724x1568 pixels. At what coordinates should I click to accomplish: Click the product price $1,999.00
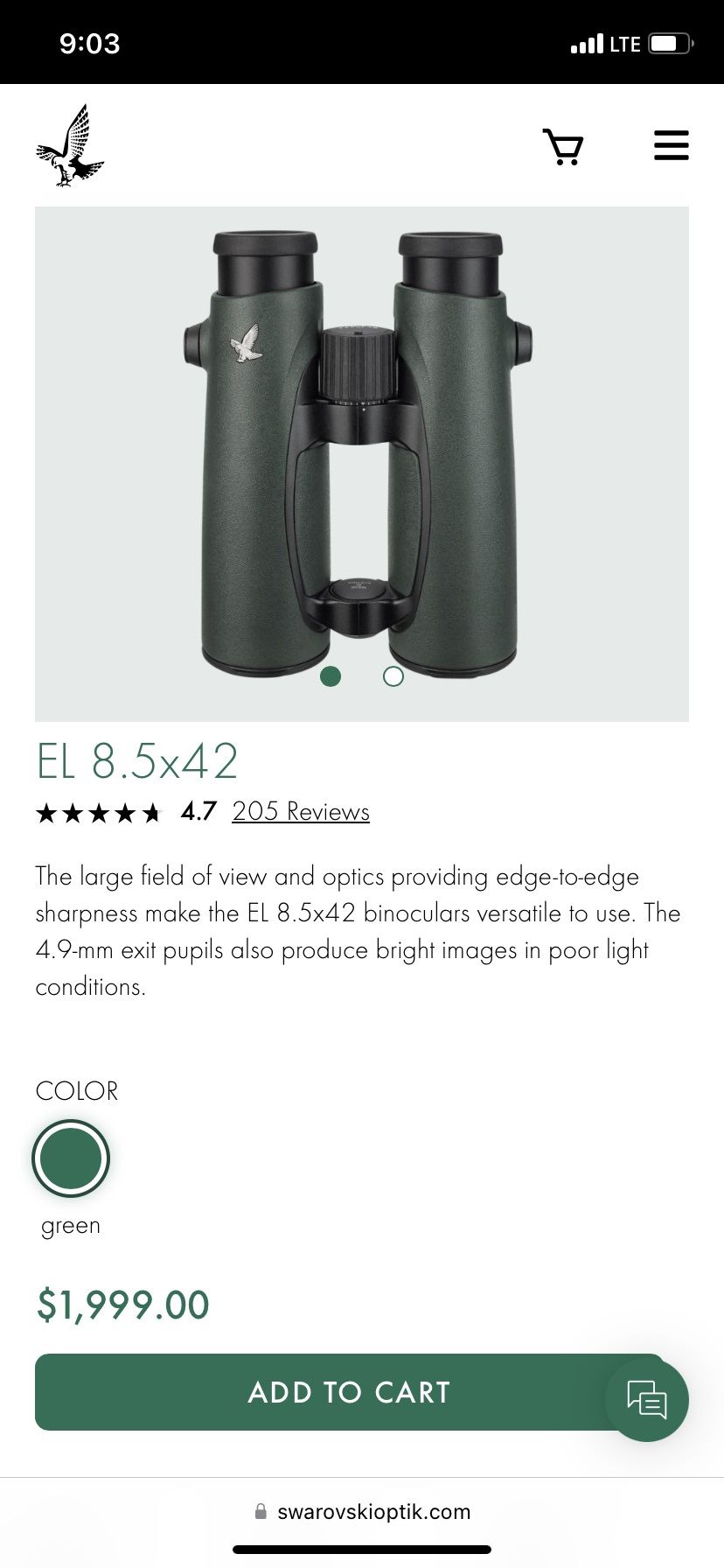[122, 1304]
